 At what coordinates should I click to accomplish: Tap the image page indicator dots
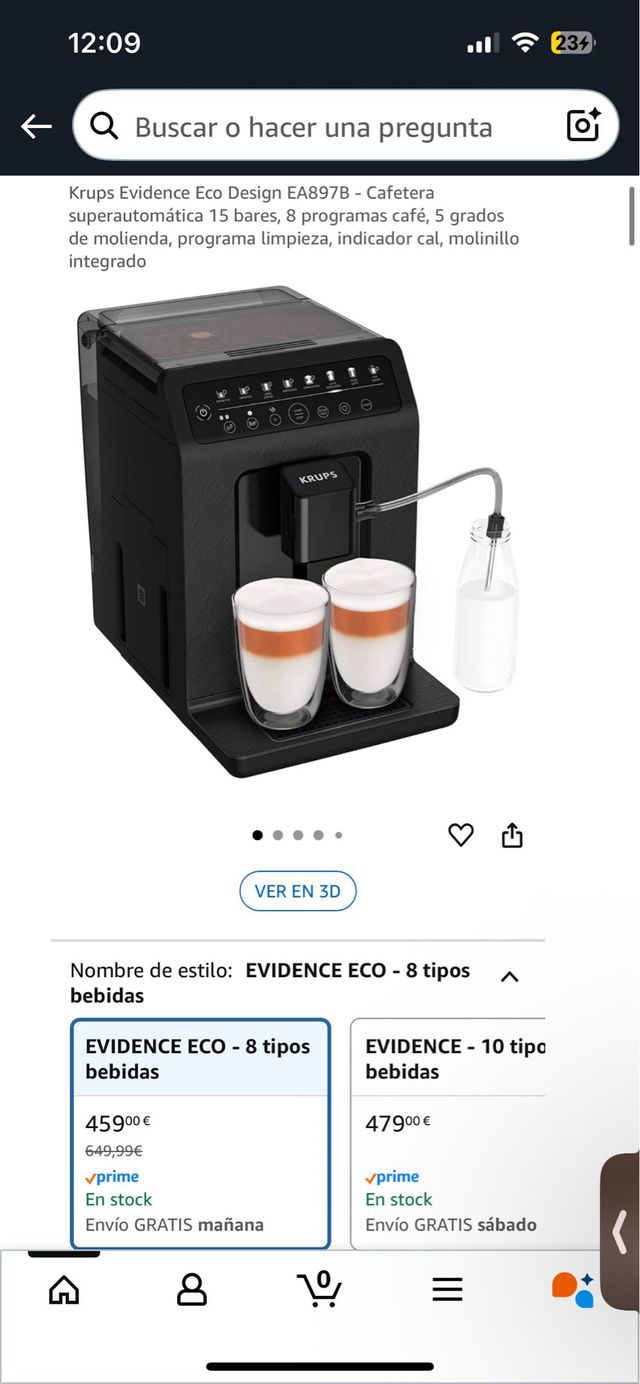(x=297, y=835)
